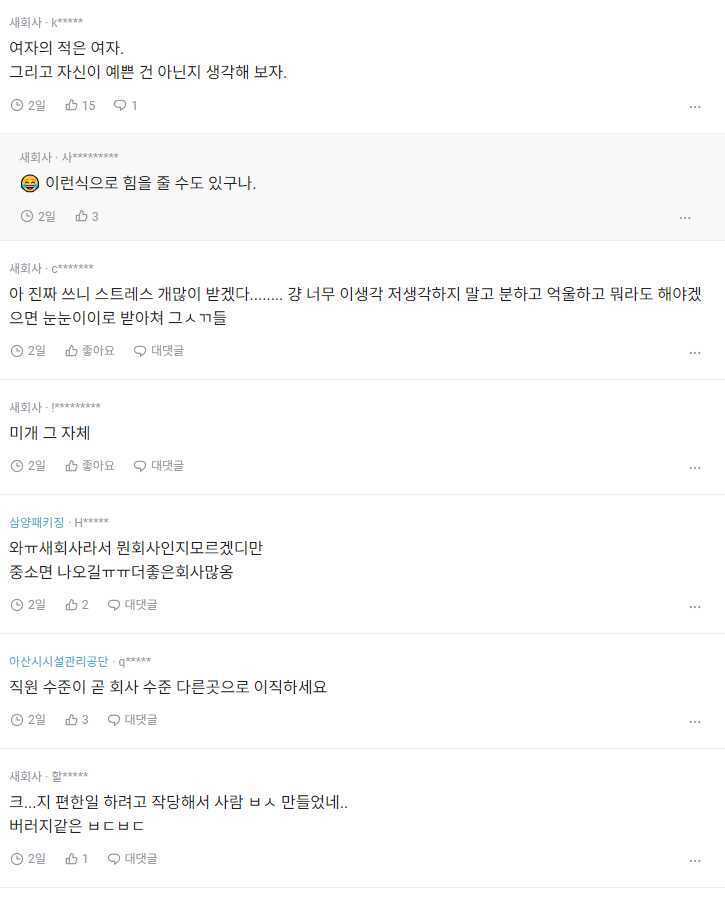The image size is (725, 898).
Task: Like the '직원 수준이 곧 회사 수준' comment
Action: (x=77, y=720)
